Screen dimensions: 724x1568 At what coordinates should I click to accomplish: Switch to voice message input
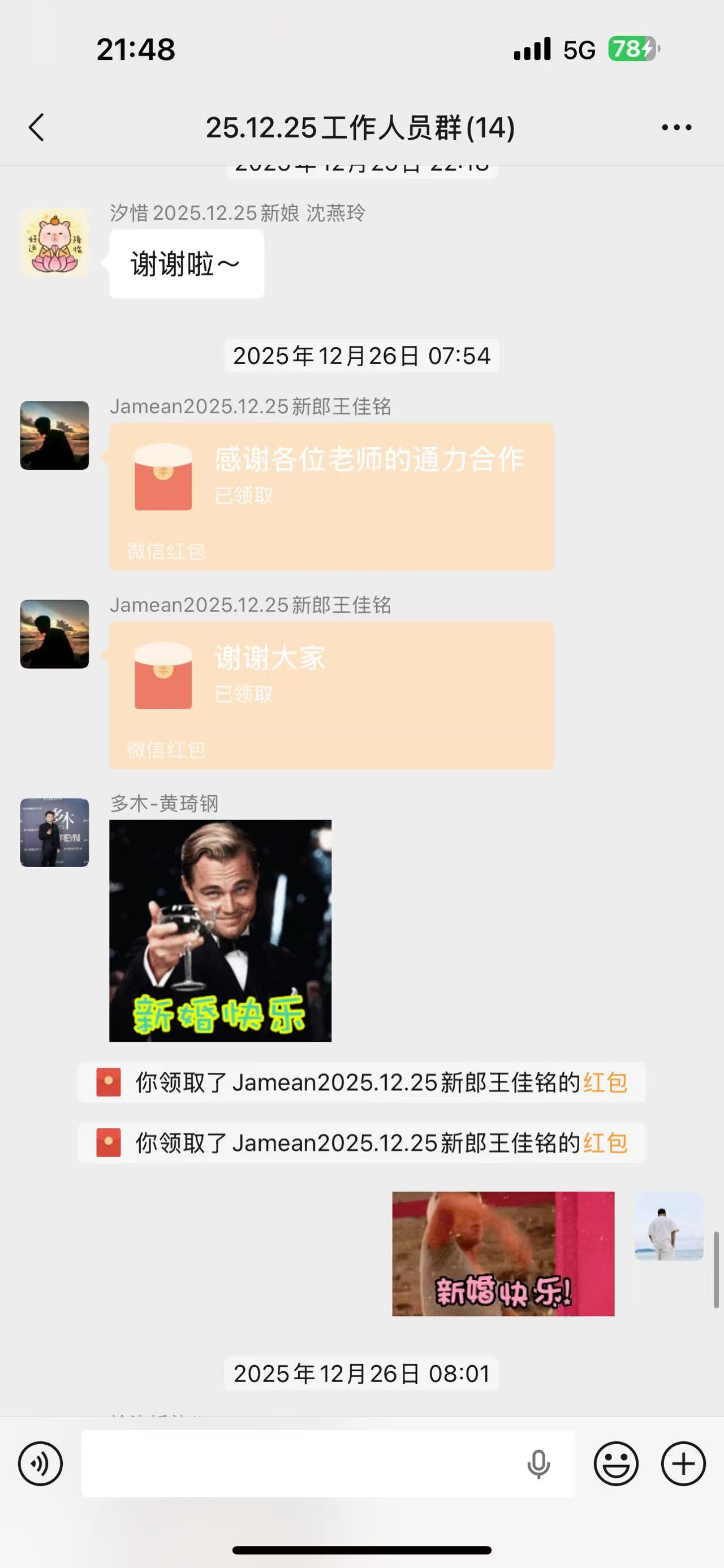click(x=40, y=1463)
